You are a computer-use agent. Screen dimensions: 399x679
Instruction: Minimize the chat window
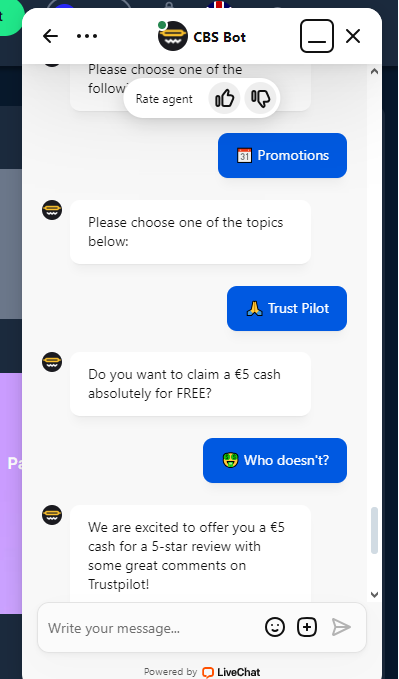point(317,36)
